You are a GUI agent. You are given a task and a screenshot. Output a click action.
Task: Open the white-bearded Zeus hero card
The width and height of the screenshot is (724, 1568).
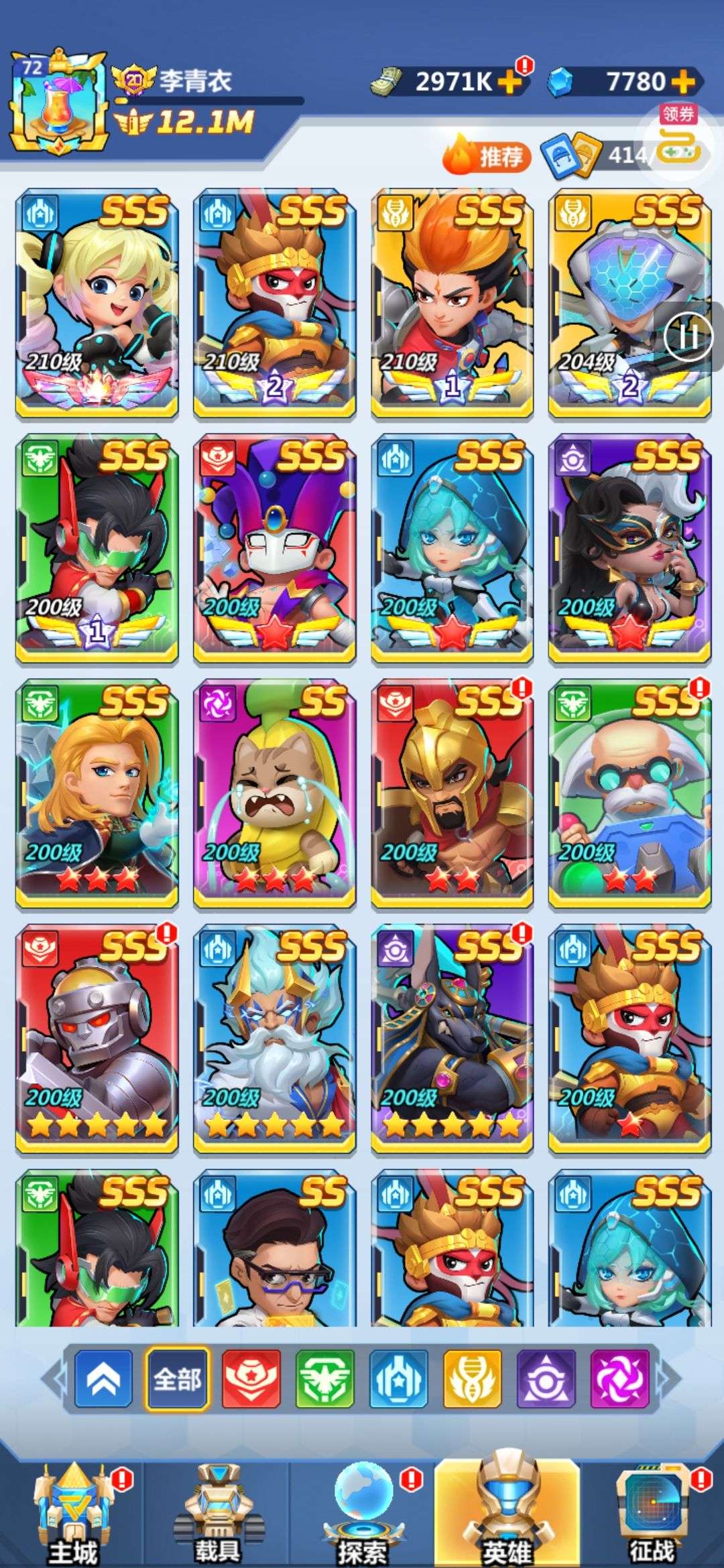[275, 1039]
